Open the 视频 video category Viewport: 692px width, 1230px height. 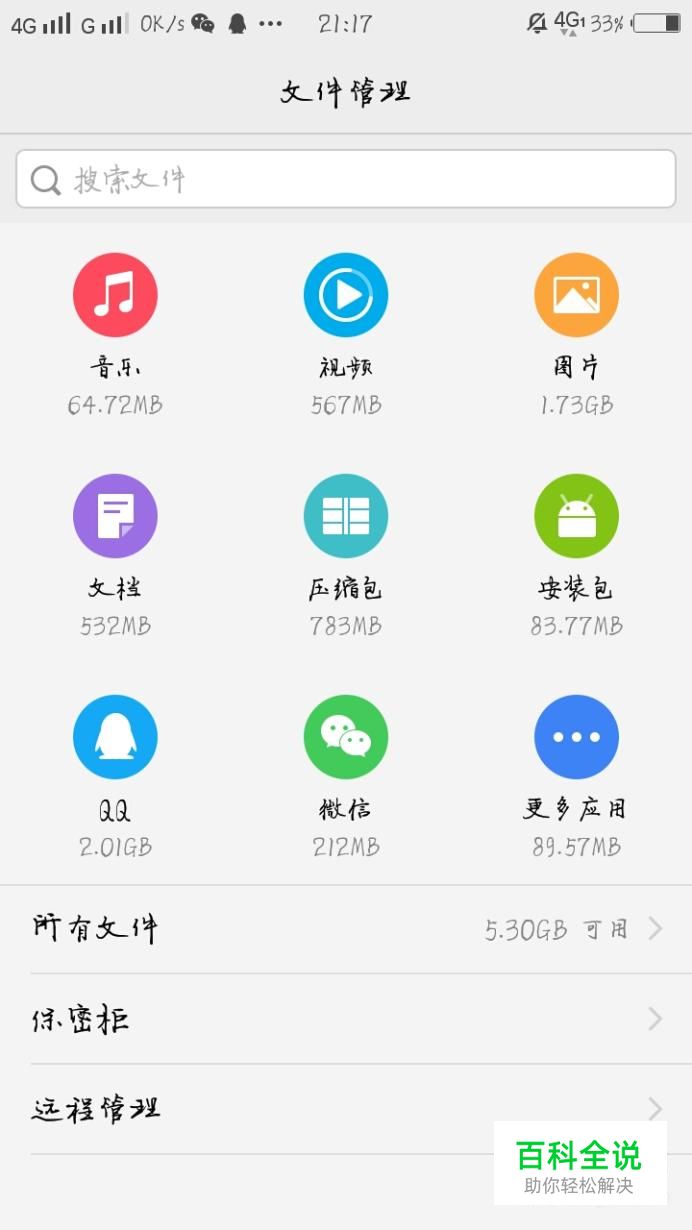tap(346, 296)
